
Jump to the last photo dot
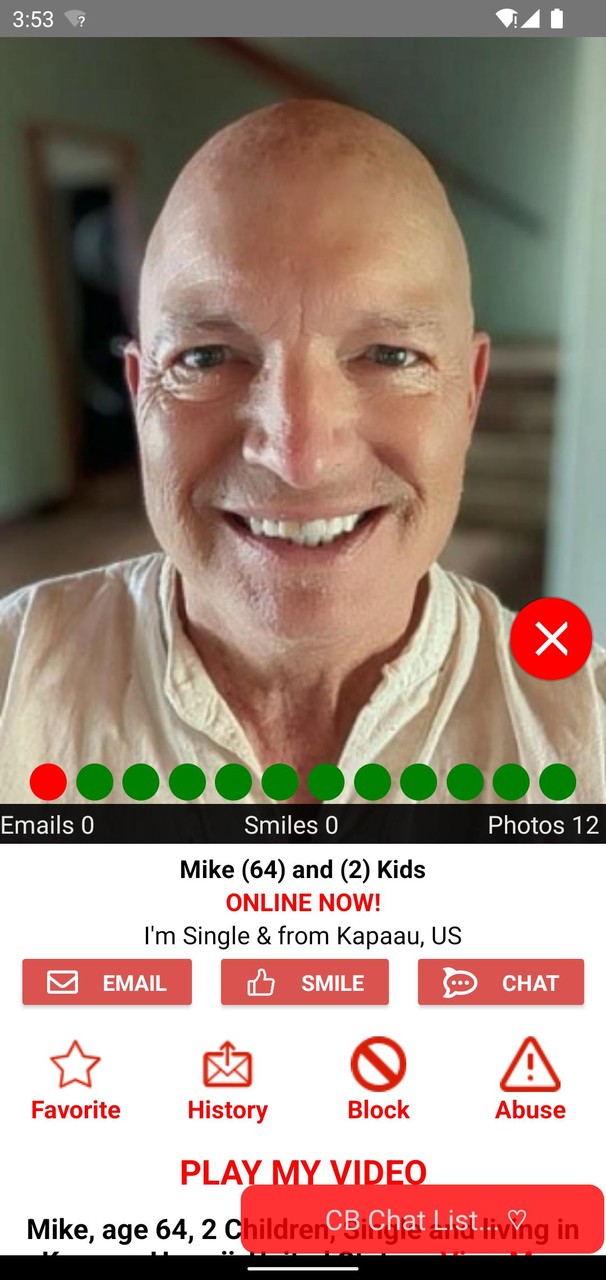click(x=557, y=781)
